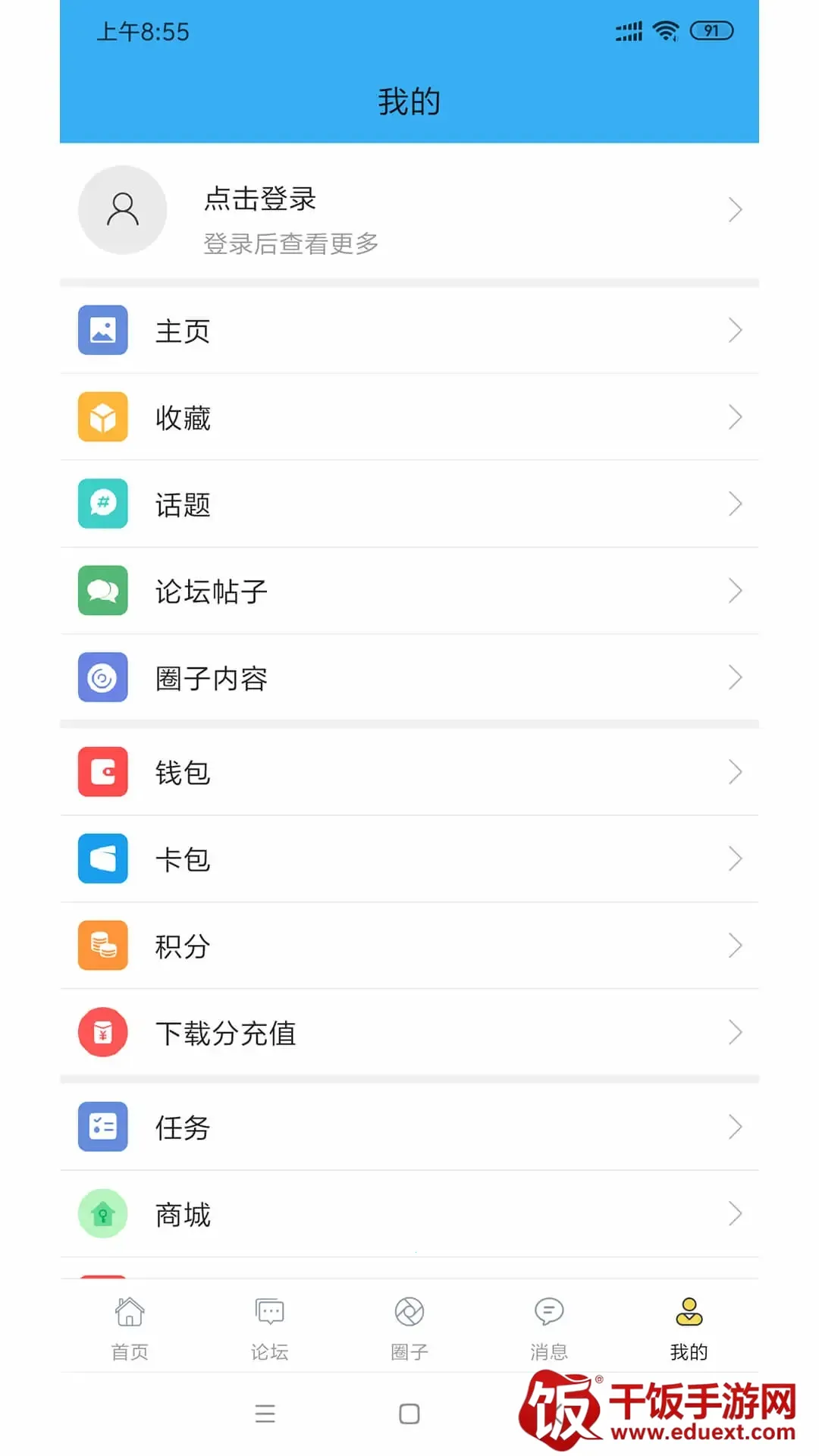Screen dimensions: 819x1456
Task: Open the 主页 row
Action: (409, 331)
